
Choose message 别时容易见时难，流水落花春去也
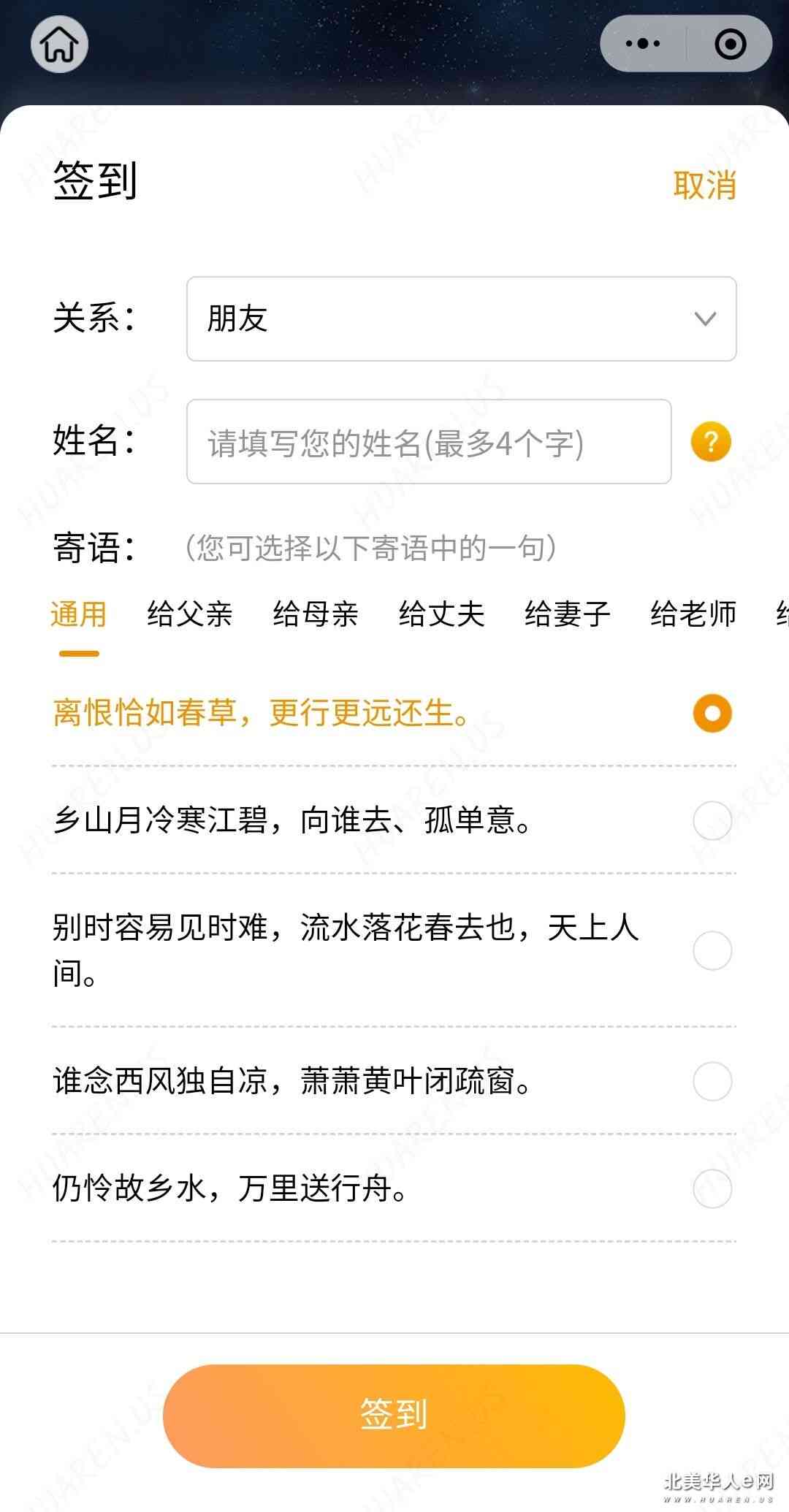[712, 950]
